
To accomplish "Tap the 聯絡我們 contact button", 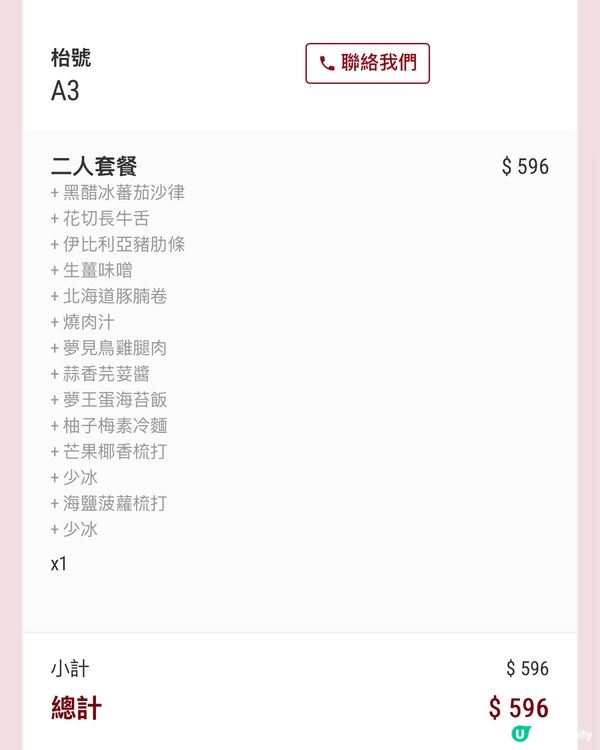I will point(367,63).
